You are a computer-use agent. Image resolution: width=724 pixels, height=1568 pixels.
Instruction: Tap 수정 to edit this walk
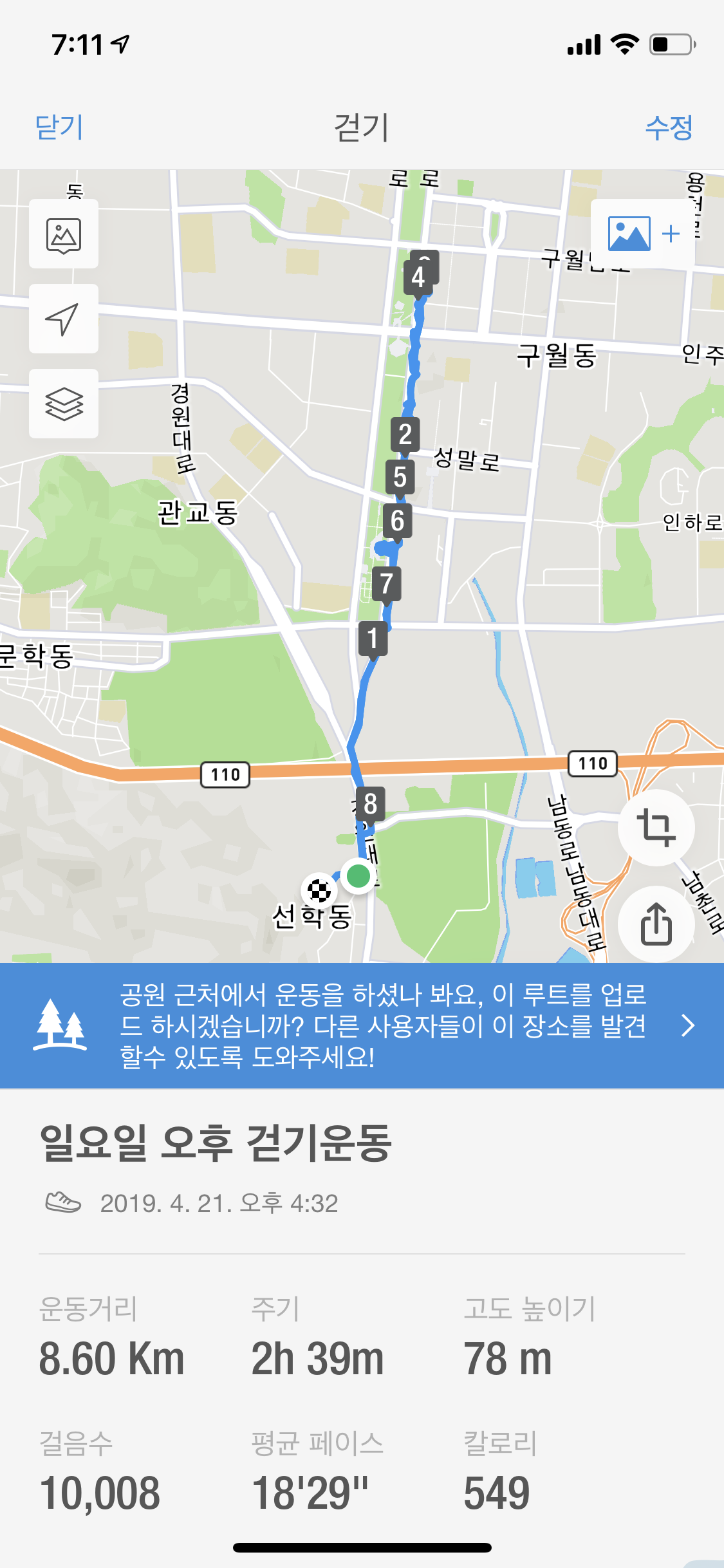pyautogui.click(x=669, y=127)
